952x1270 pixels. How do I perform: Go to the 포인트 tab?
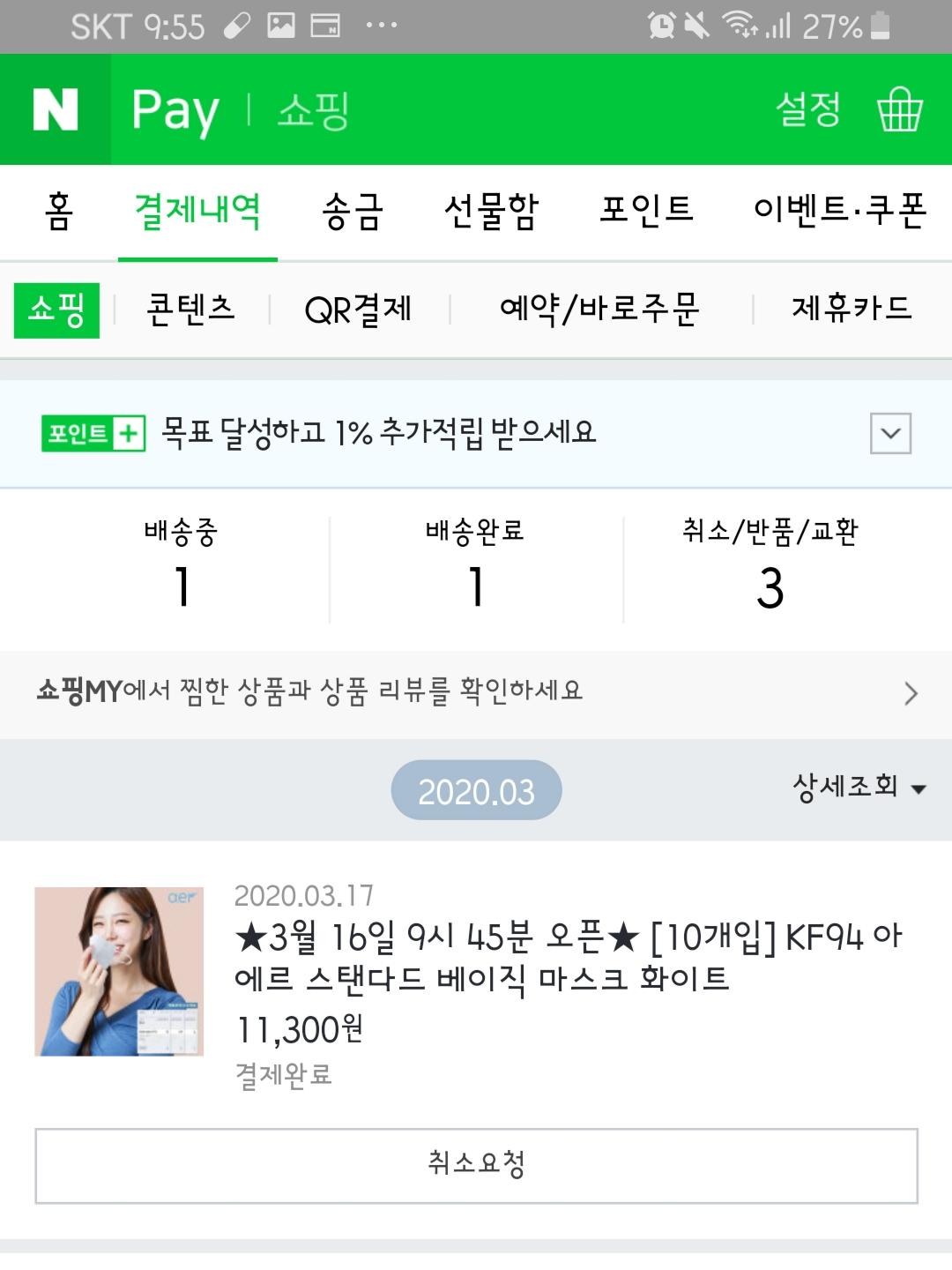click(x=646, y=212)
